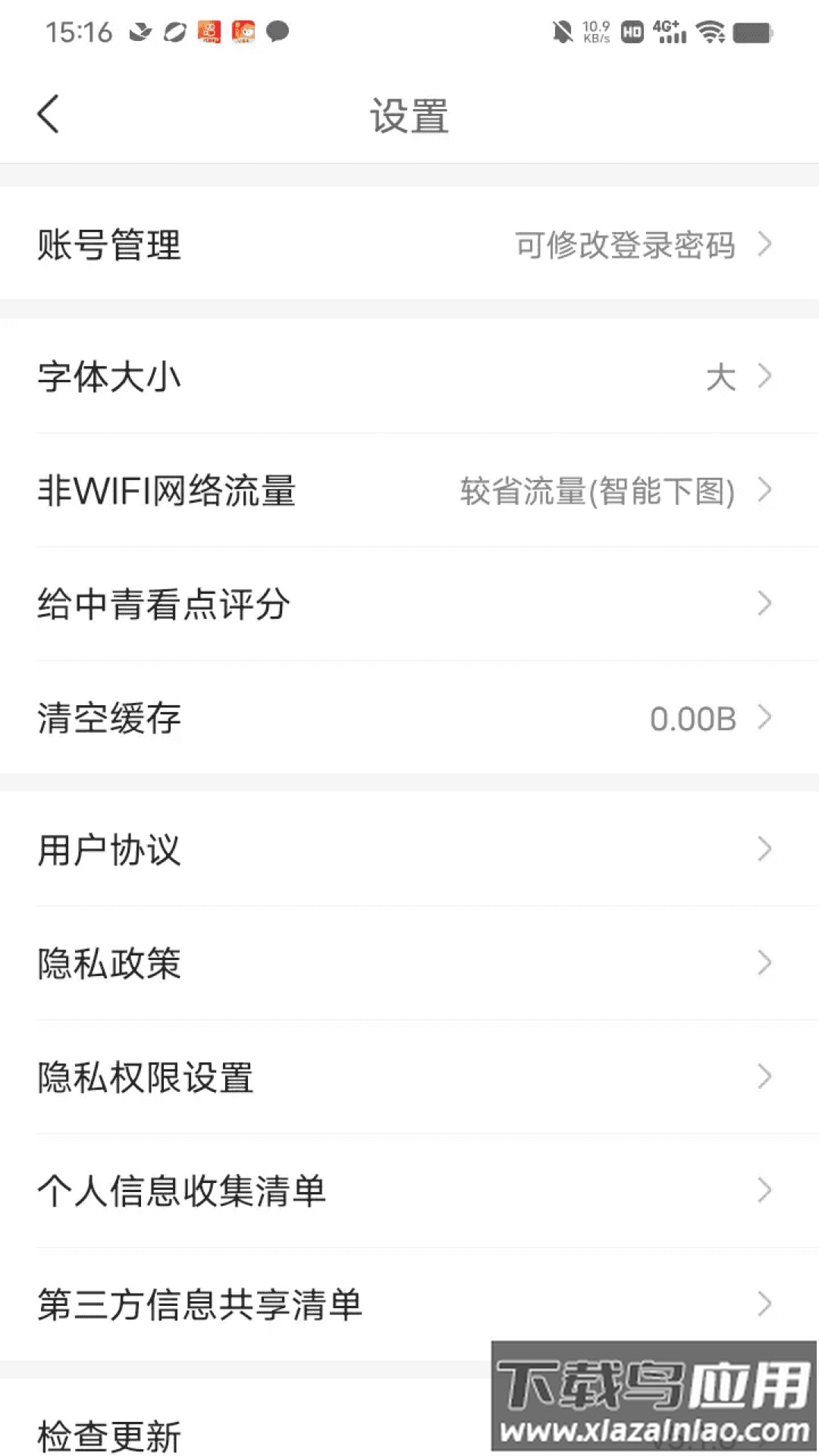819x1456 pixels.
Task: Open 非WIFI网络流量 data saving options
Action: click(409, 491)
